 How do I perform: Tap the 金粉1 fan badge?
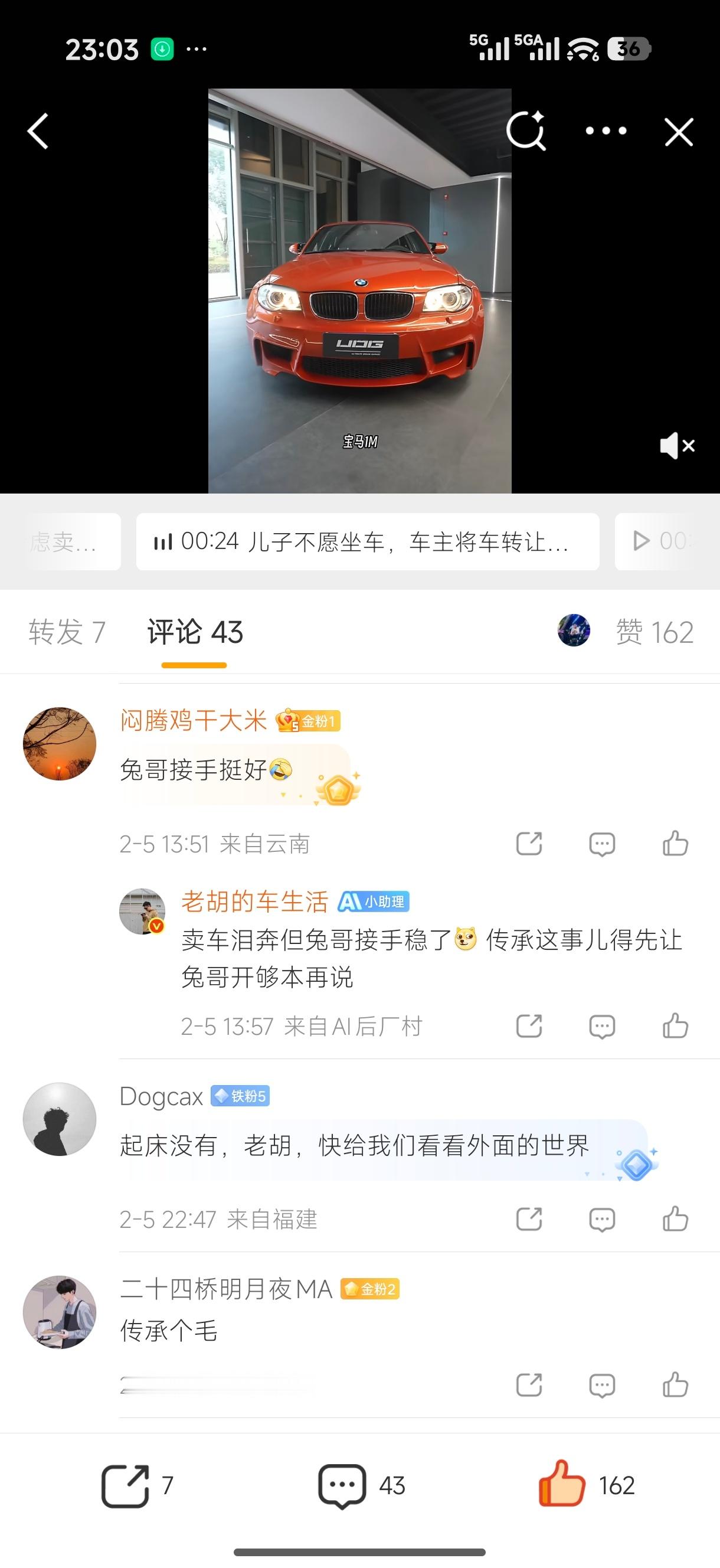pos(307,721)
